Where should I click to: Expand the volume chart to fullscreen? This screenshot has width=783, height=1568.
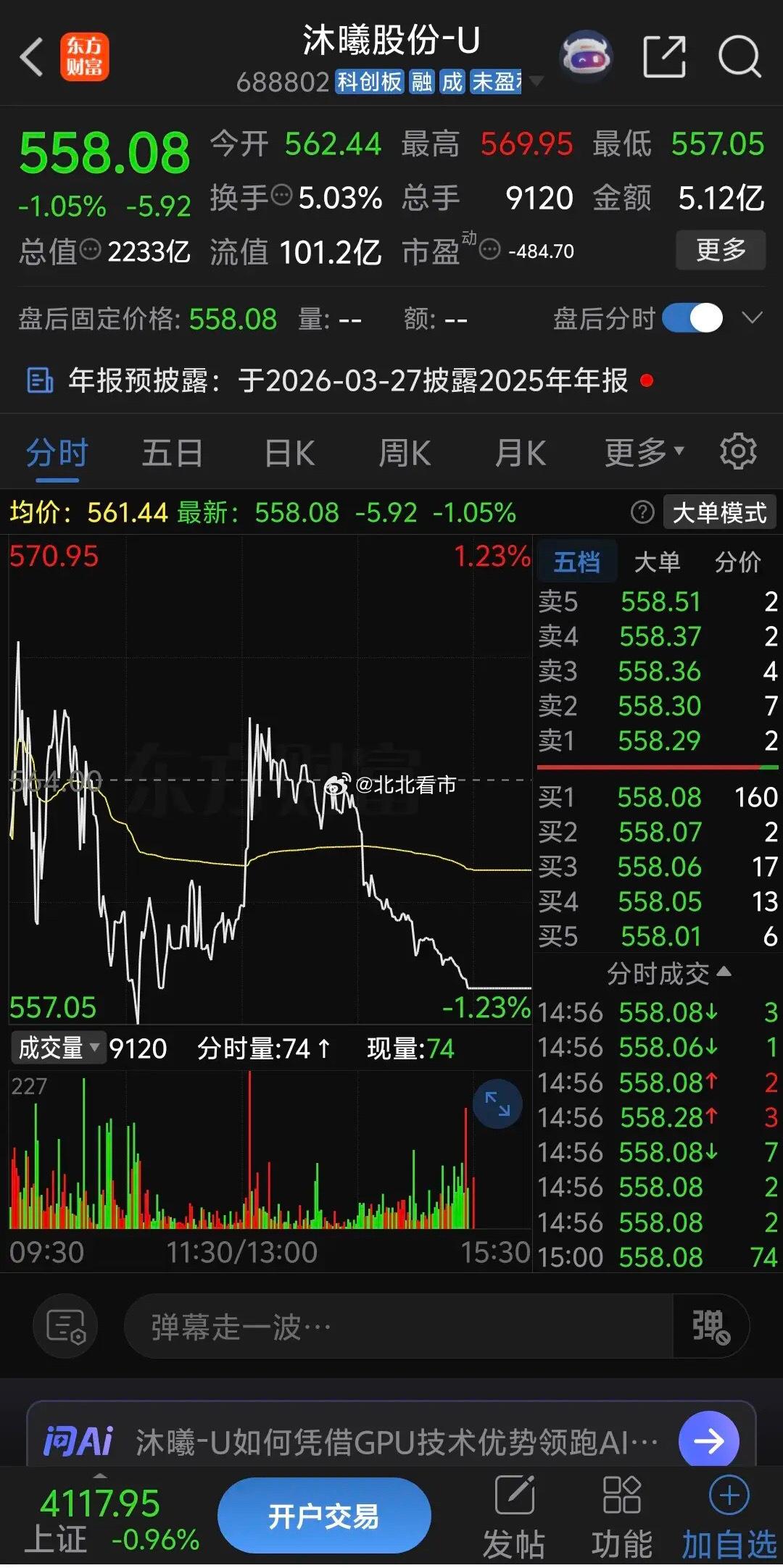pos(497,1103)
